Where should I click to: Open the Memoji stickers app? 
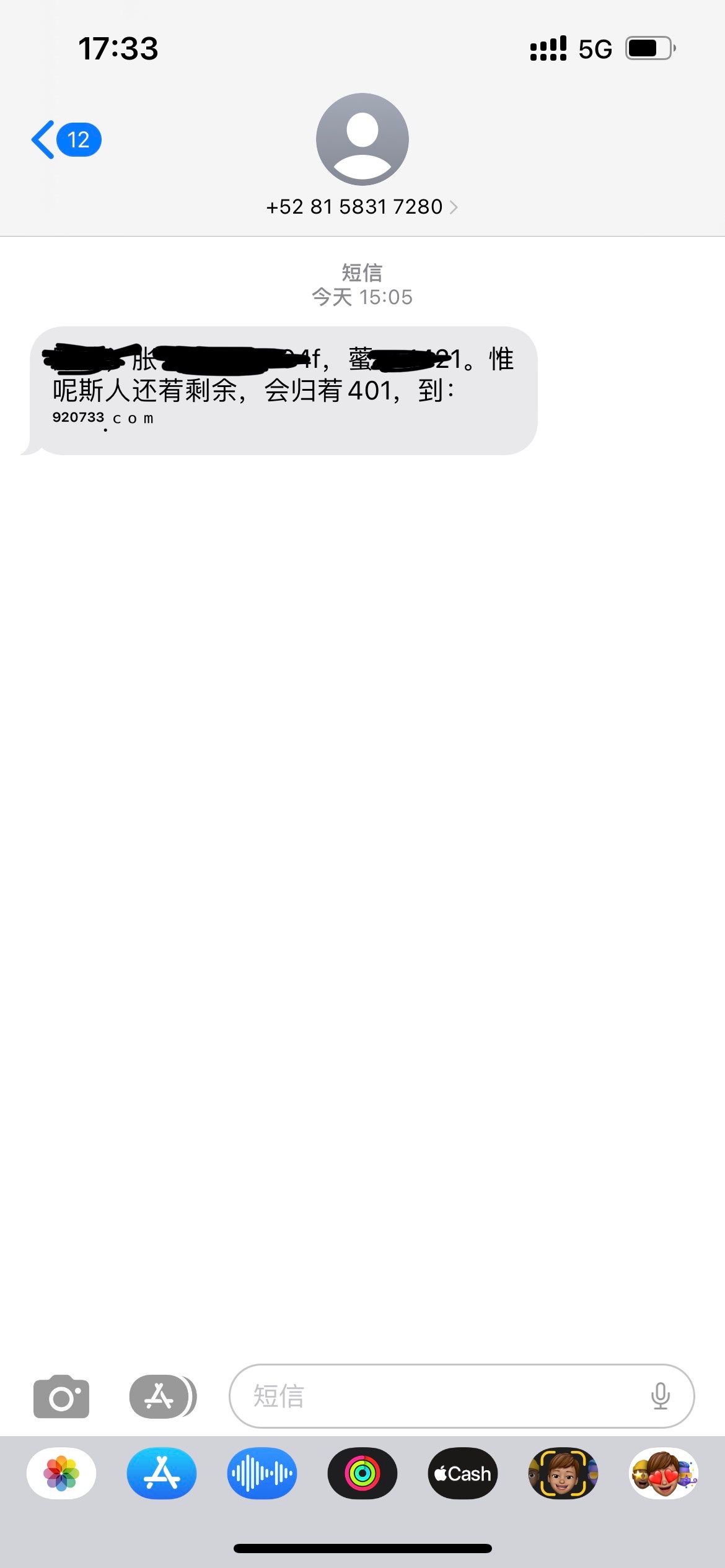663,1473
